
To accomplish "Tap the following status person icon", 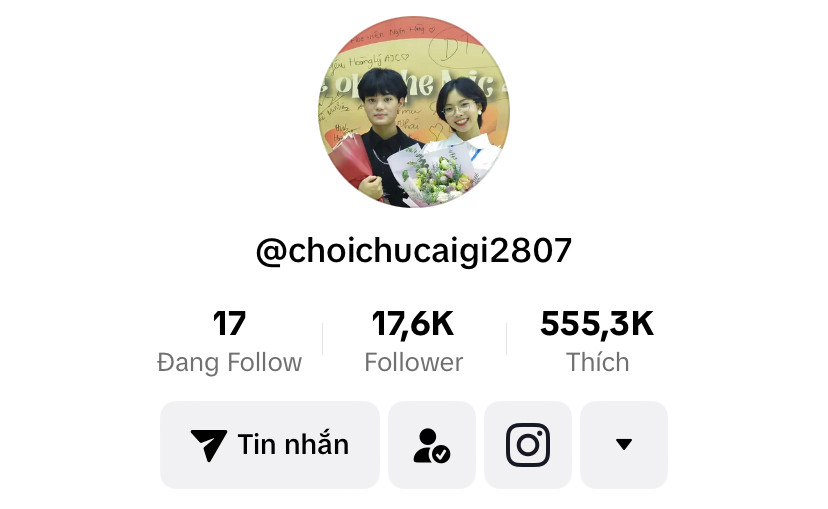I will pos(432,445).
